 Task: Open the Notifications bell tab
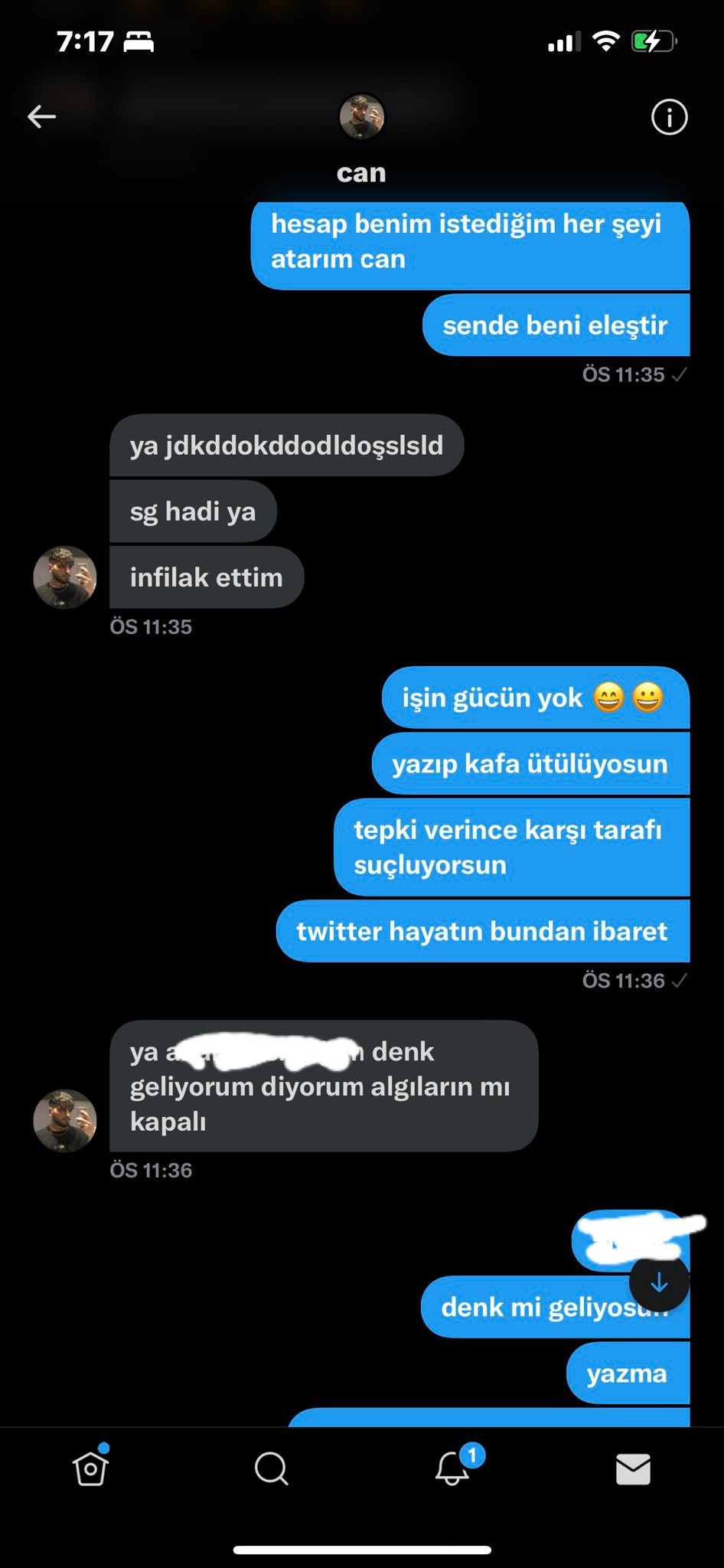click(x=452, y=1468)
